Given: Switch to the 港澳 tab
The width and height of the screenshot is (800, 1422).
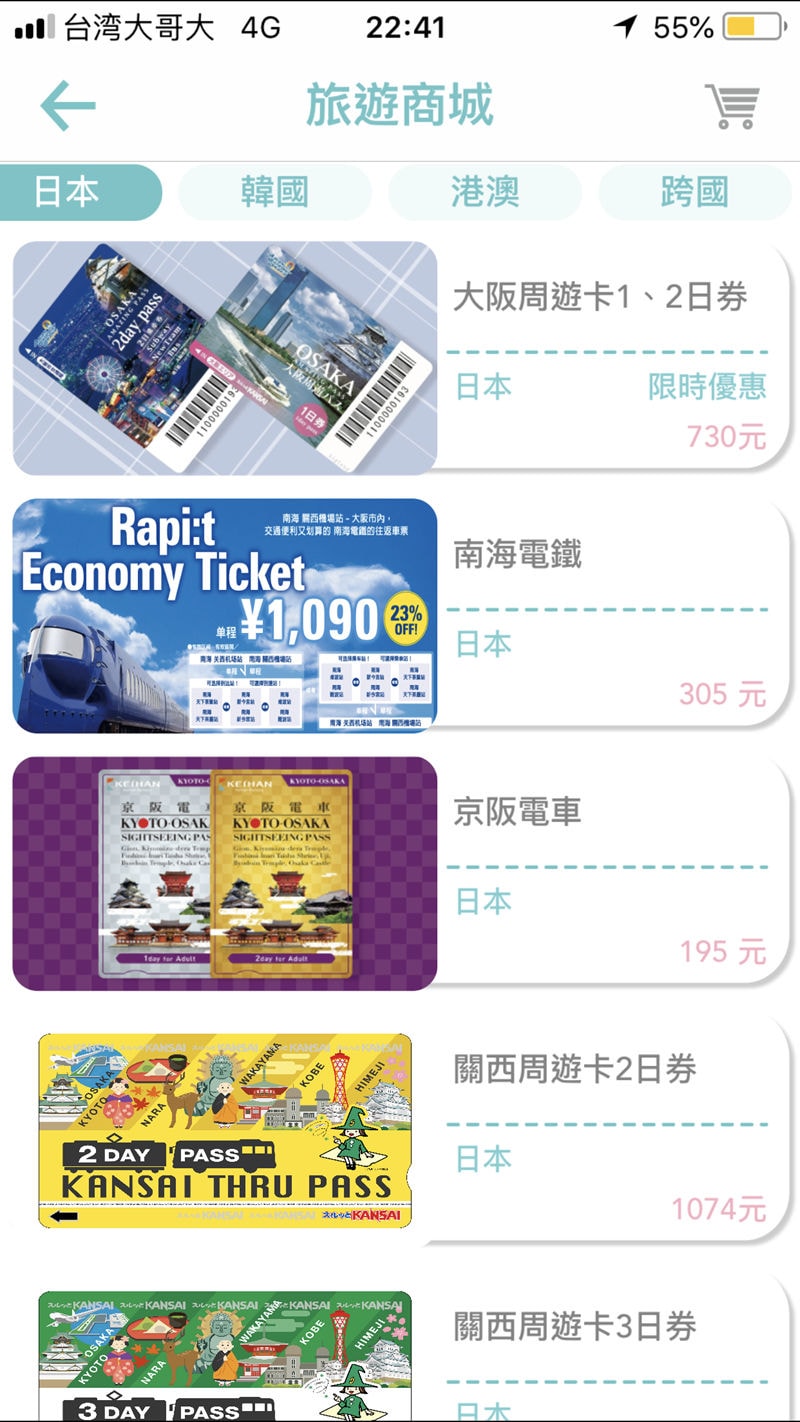Looking at the screenshot, I should pyautogui.click(x=485, y=192).
